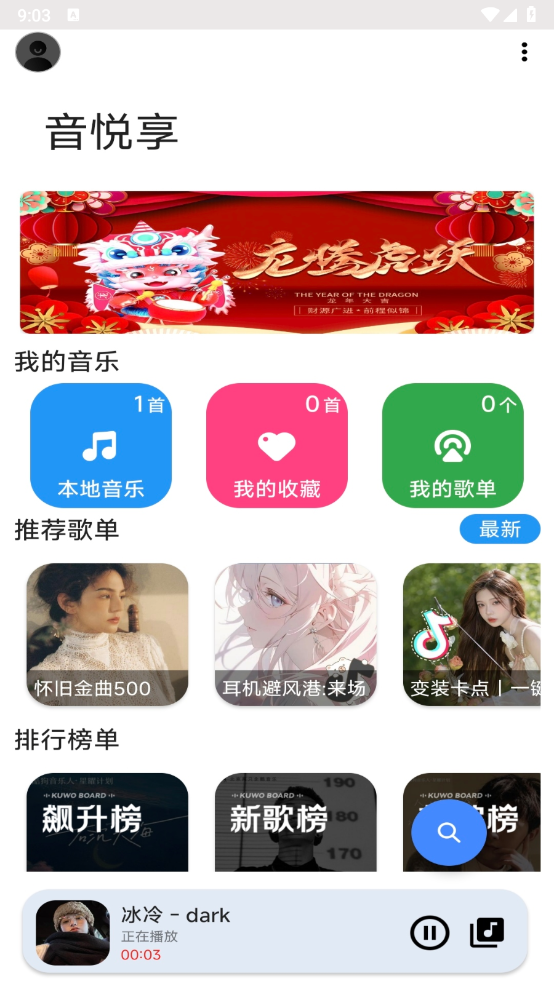Open 我的歌单 my playlists
The image size is (554, 984).
pyautogui.click(x=452, y=445)
